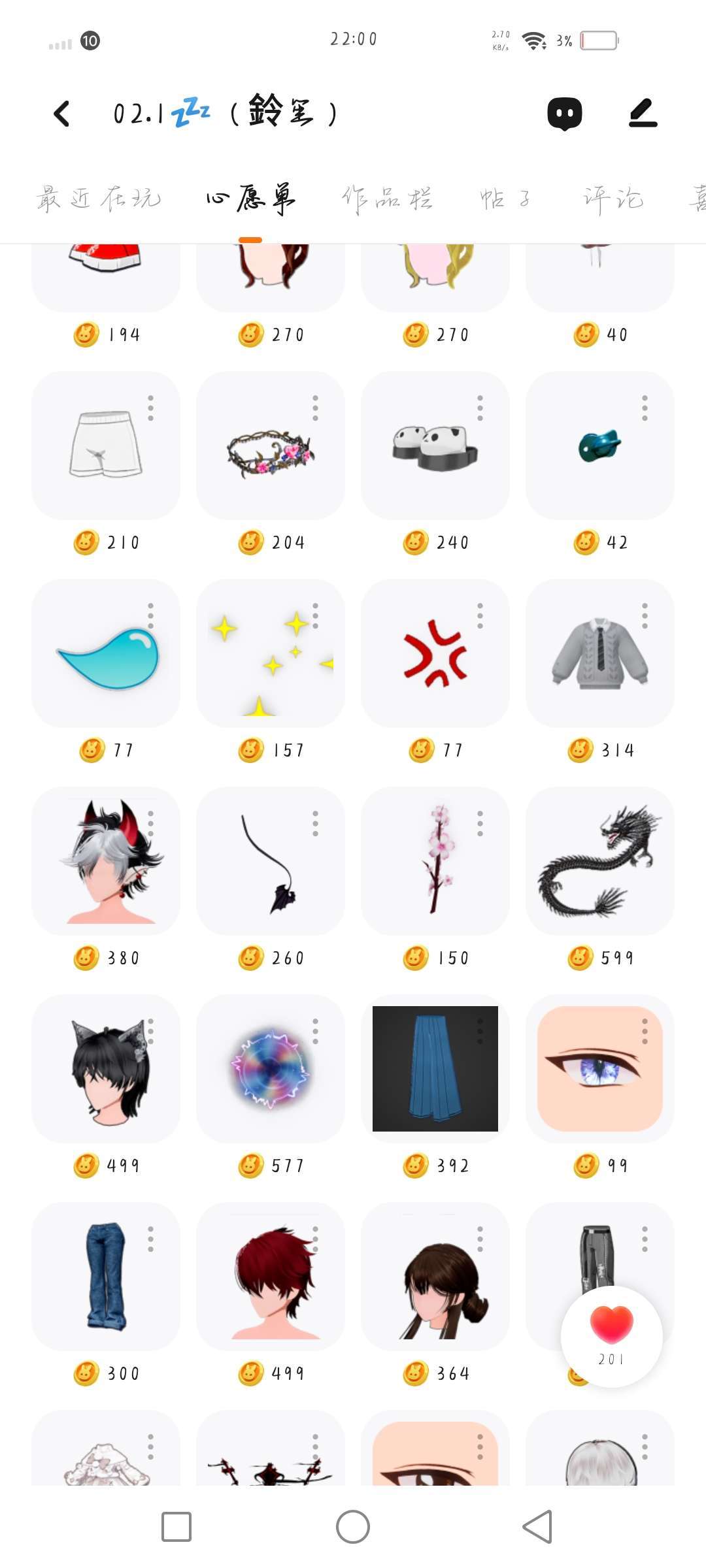Switch to the 最近在玩 tab
Viewport: 706px width, 1568px height.
(98, 199)
